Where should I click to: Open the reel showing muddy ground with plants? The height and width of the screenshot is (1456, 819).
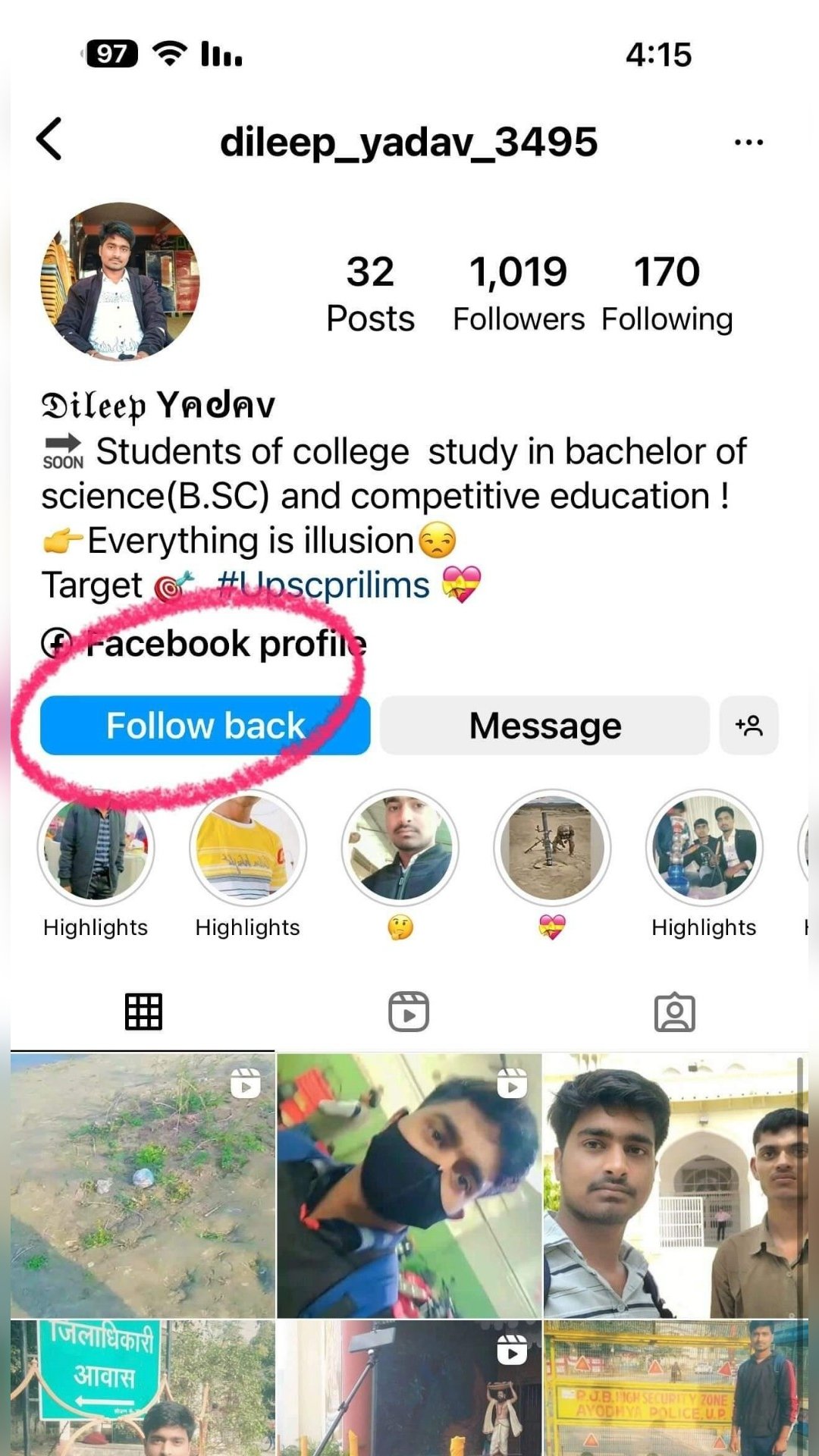[x=143, y=1185]
